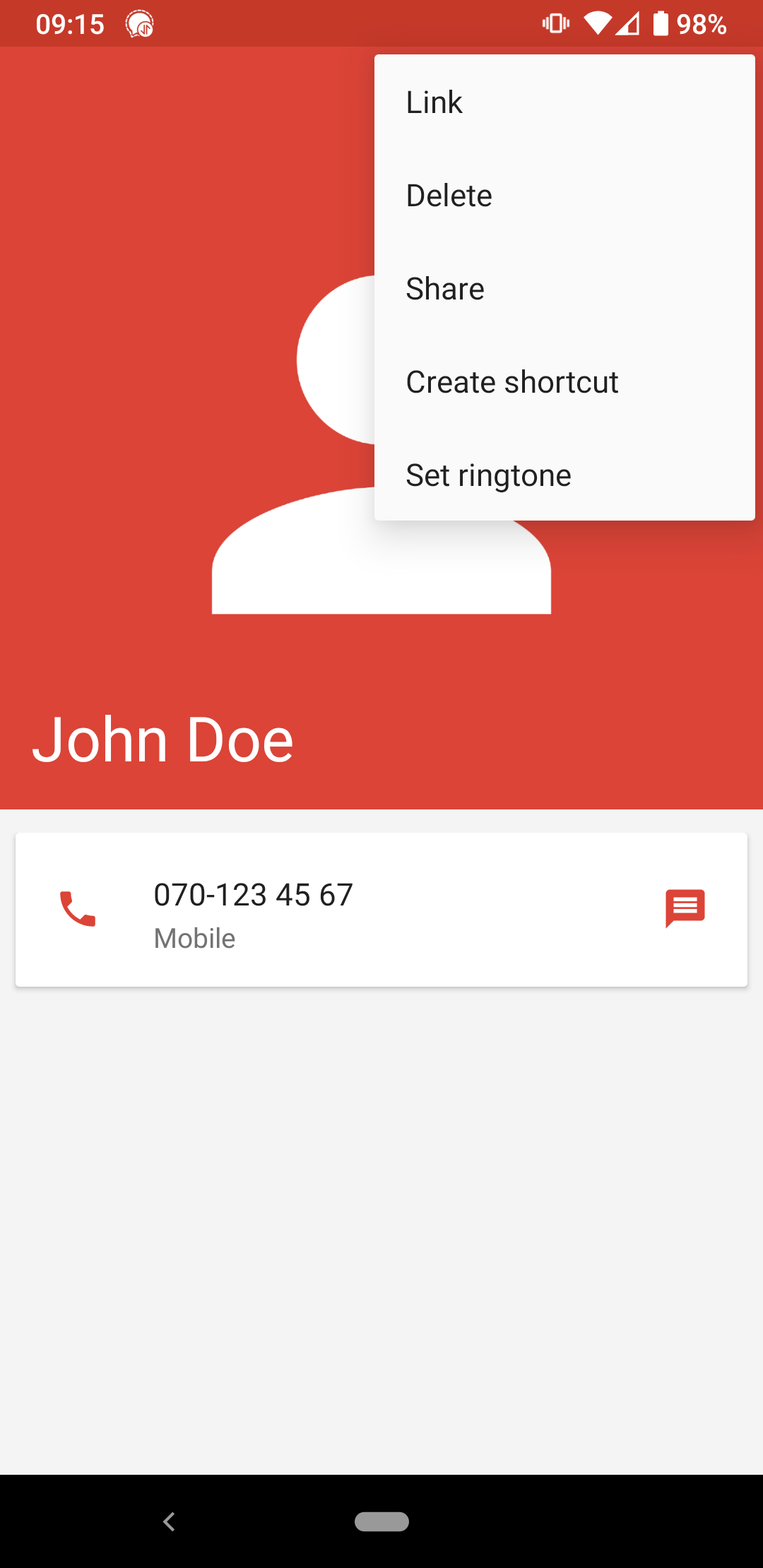This screenshot has width=763, height=1568.
Task: Call mobile number 070-123 45 67
Action: coord(78,909)
